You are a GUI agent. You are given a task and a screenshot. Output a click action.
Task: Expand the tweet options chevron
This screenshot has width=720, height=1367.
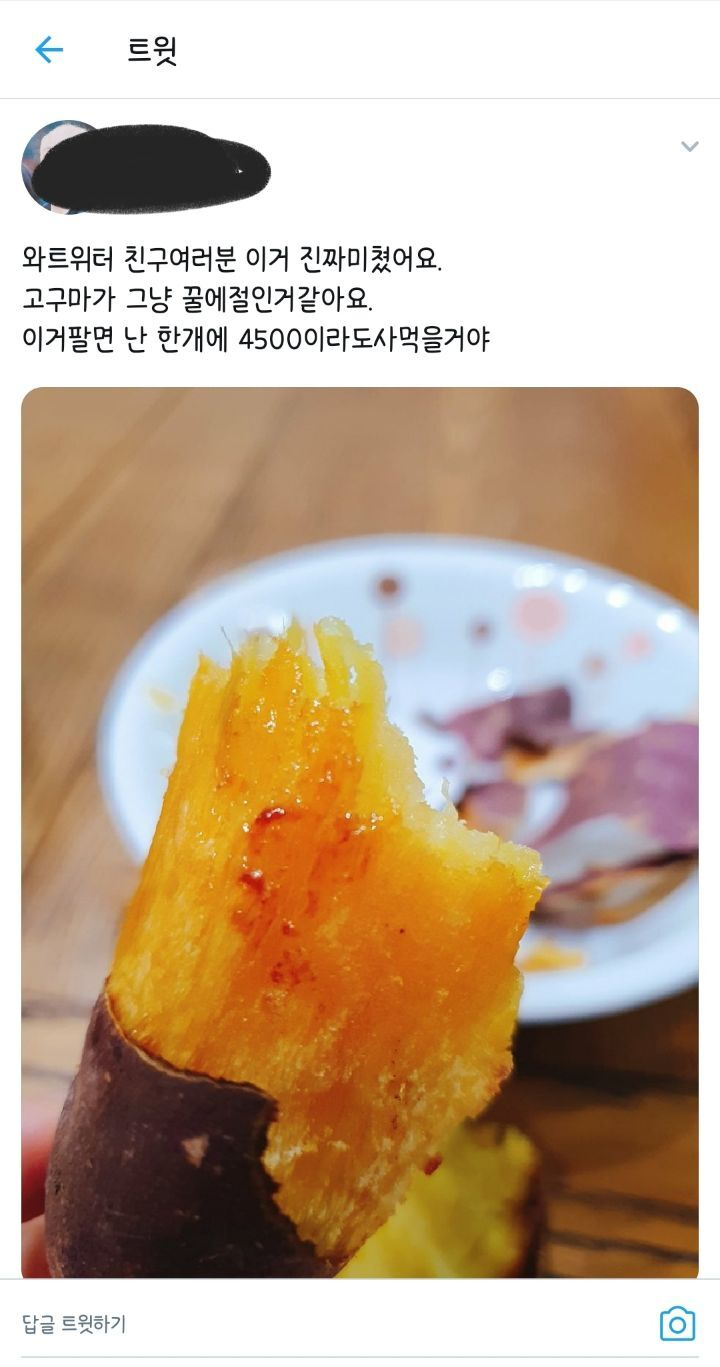point(689,147)
